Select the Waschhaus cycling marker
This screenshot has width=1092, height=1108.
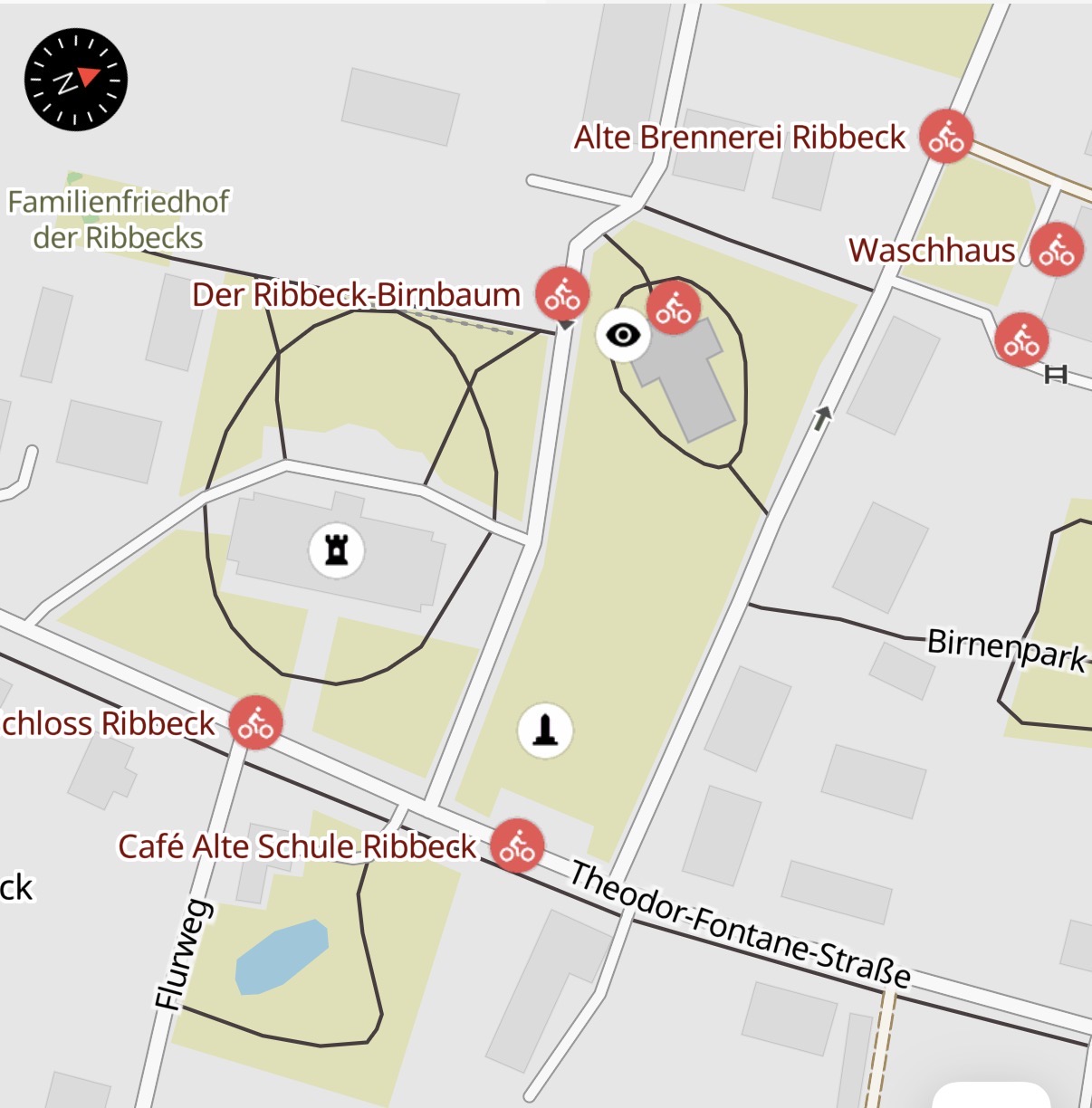[1057, 249]
